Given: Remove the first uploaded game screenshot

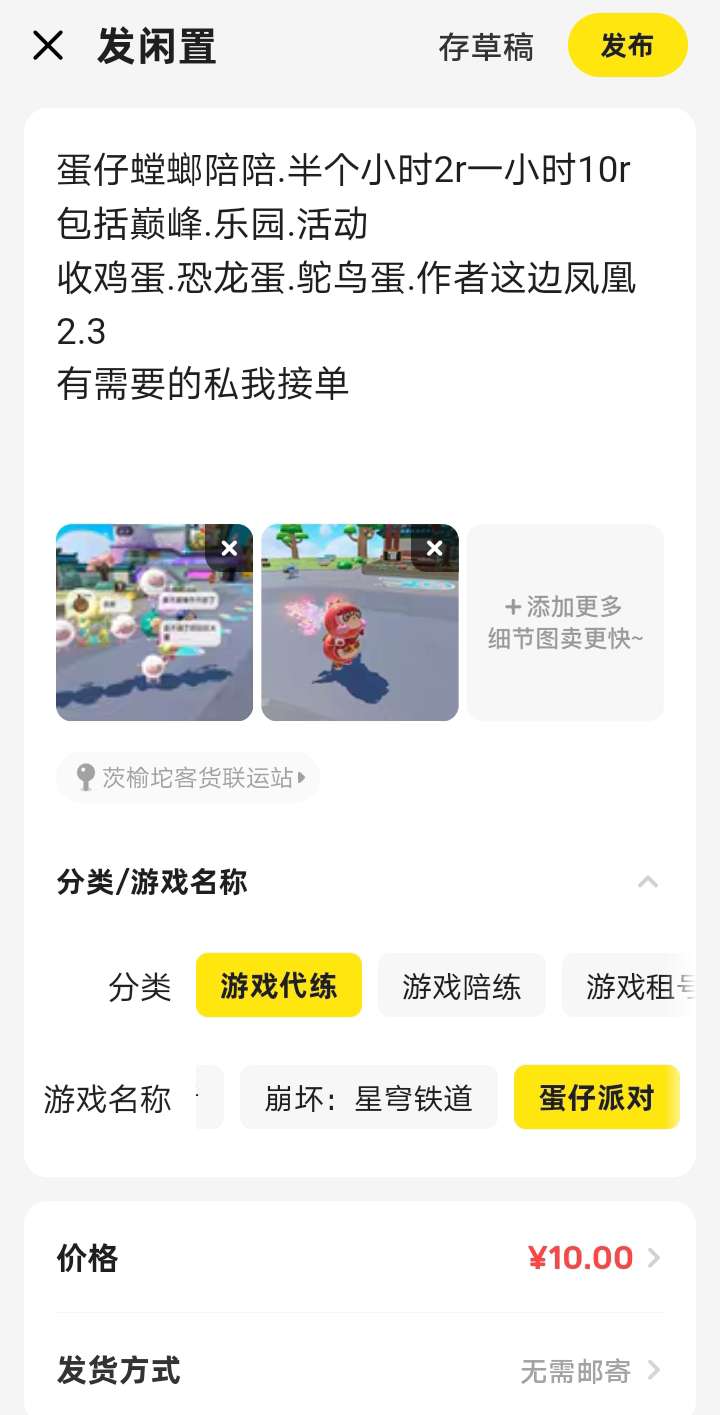Looking at the screenshot, I should point(229,548).
